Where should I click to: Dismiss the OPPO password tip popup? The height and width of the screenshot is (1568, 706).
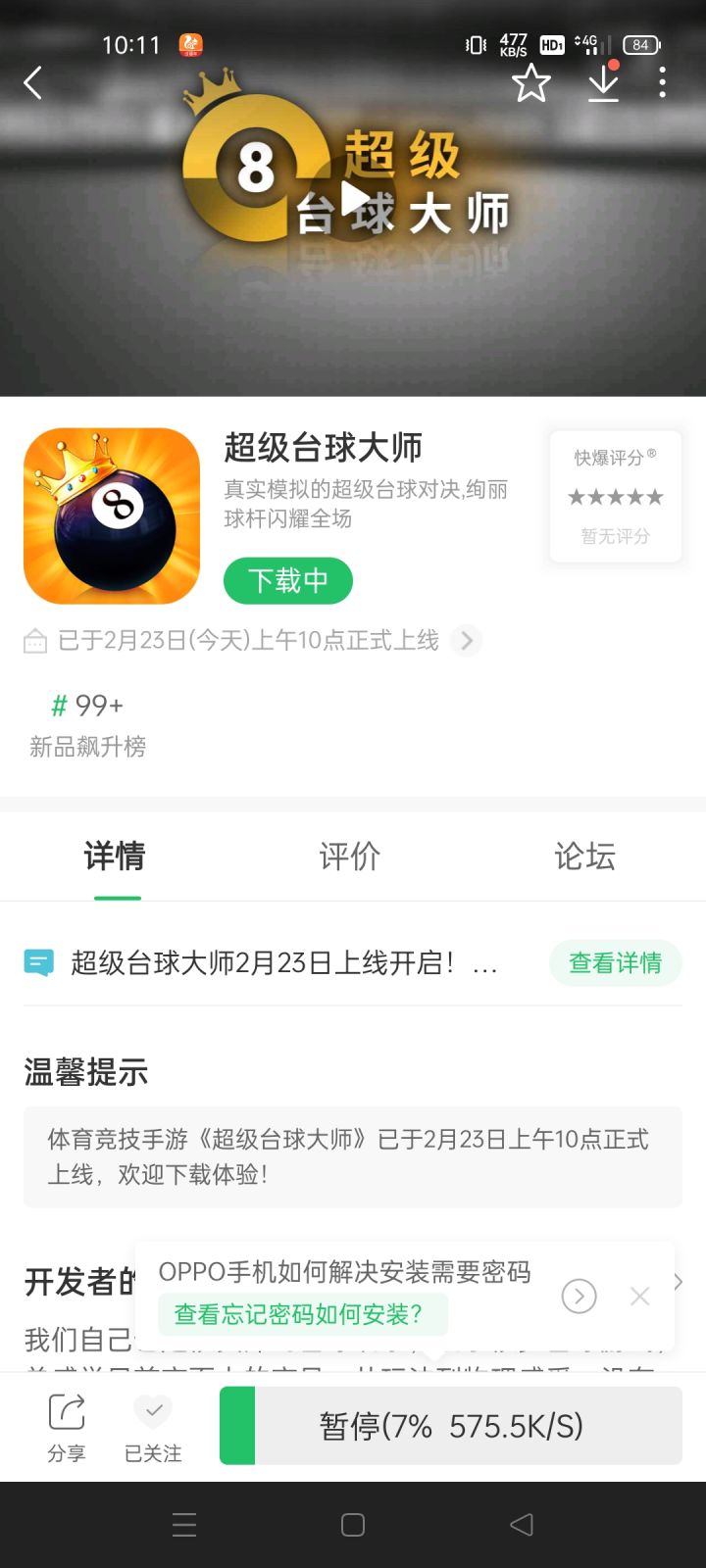[639, 1296]
